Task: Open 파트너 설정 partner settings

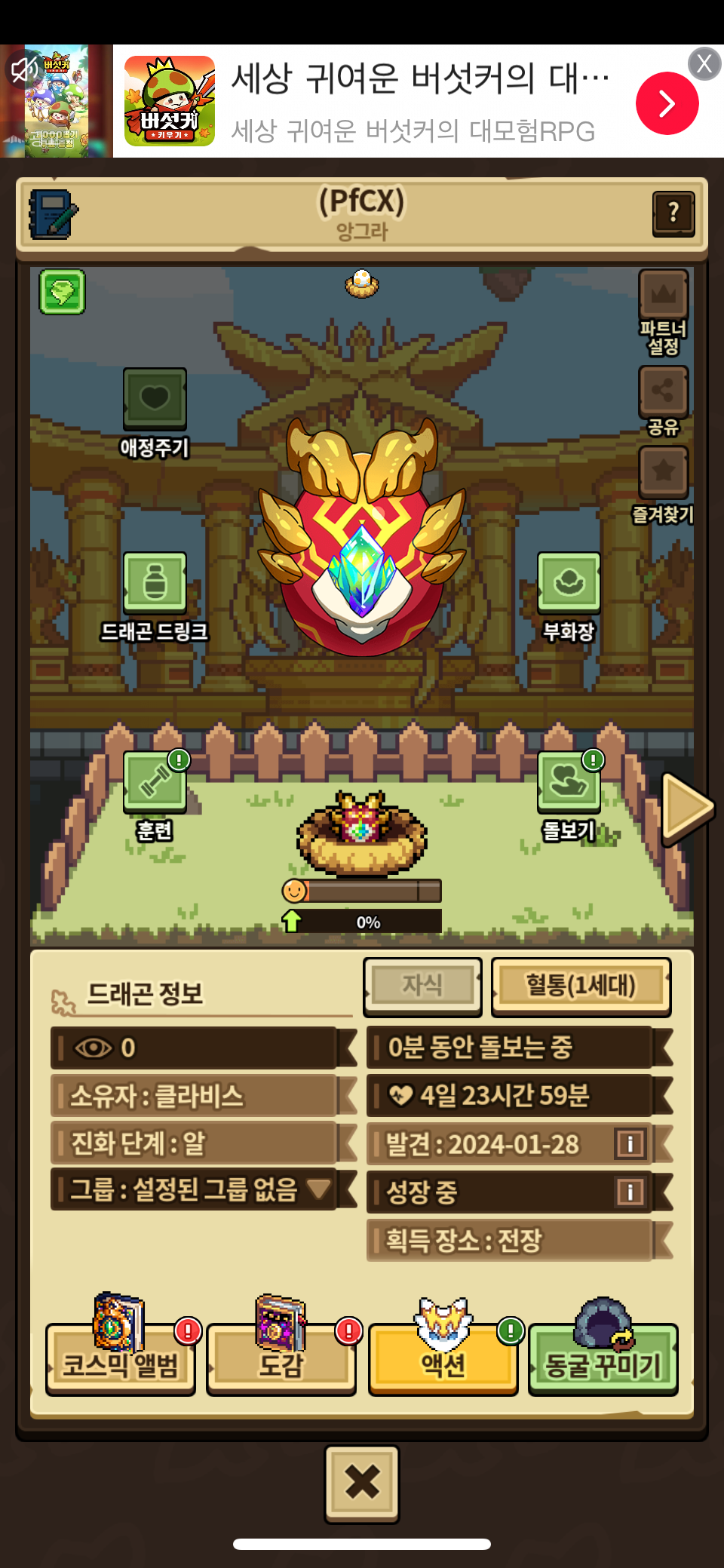Action: pos(664,312)
